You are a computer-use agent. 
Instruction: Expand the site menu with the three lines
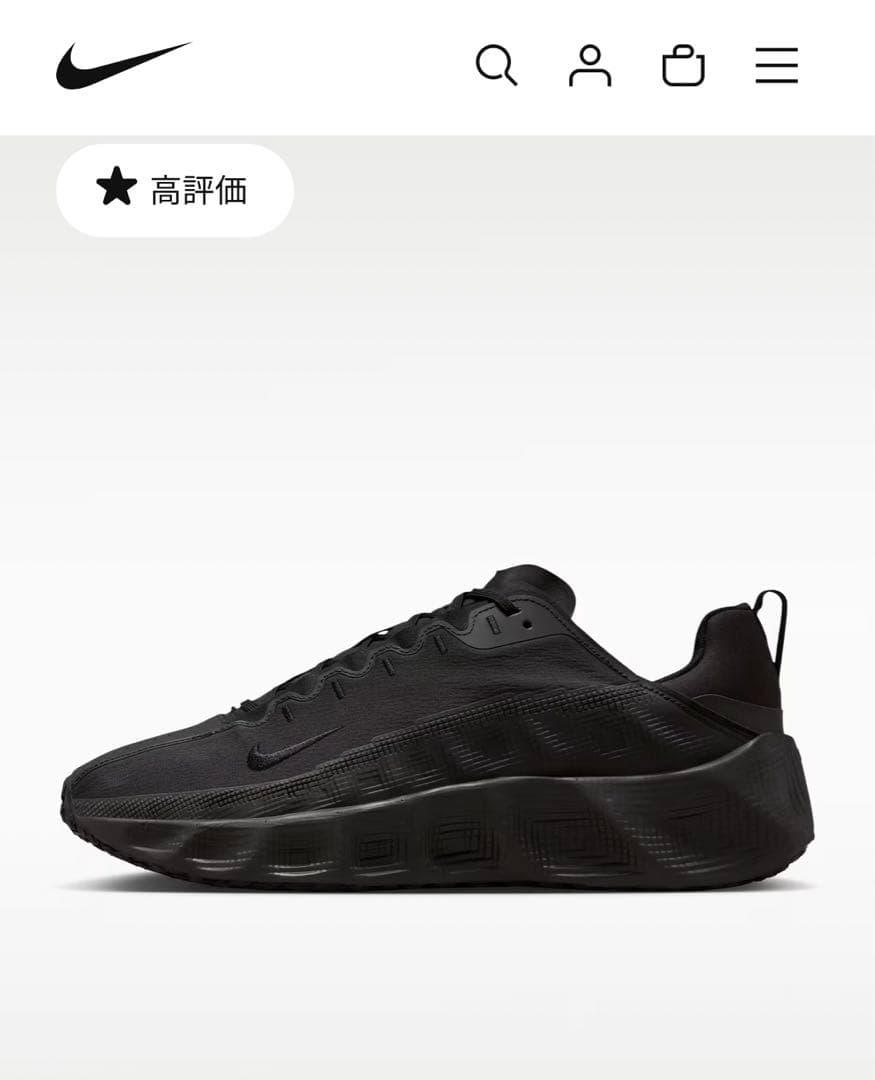[776, 64]
